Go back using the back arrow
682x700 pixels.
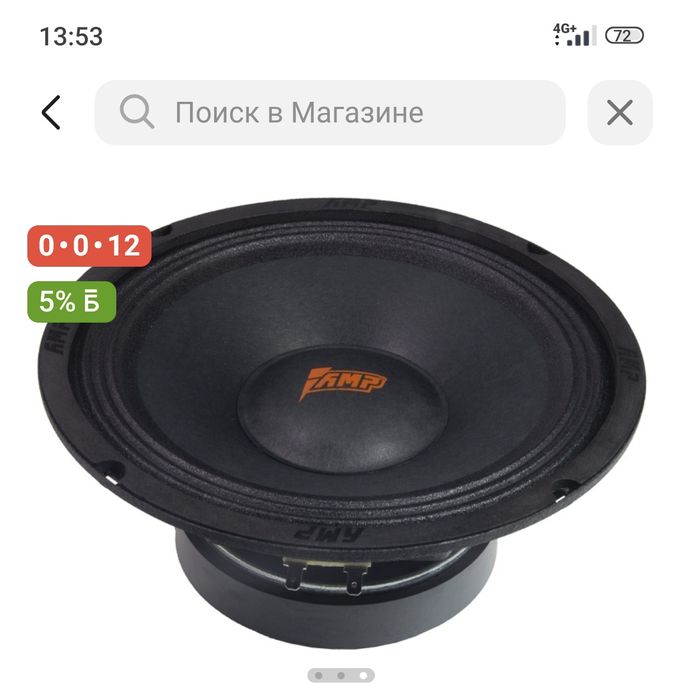[x=51, y=113]
